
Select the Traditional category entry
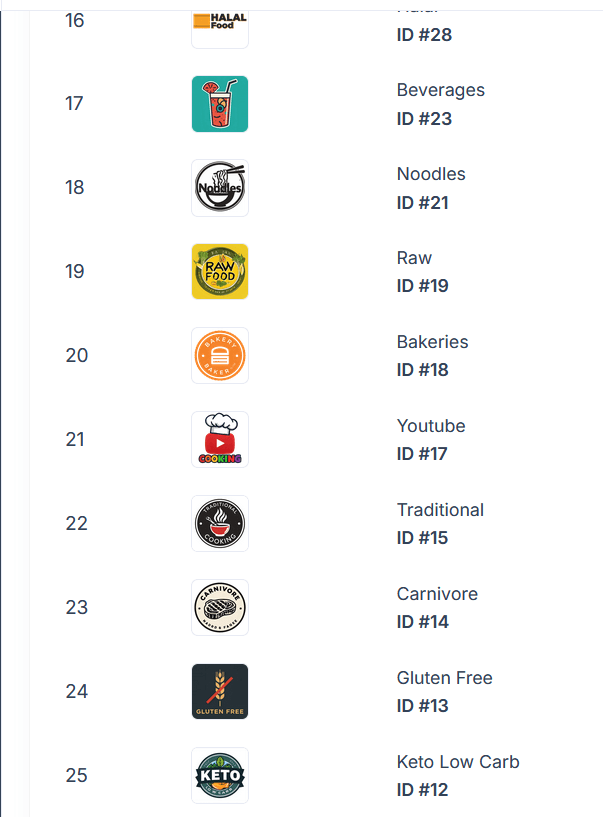[x=440, y=511]
